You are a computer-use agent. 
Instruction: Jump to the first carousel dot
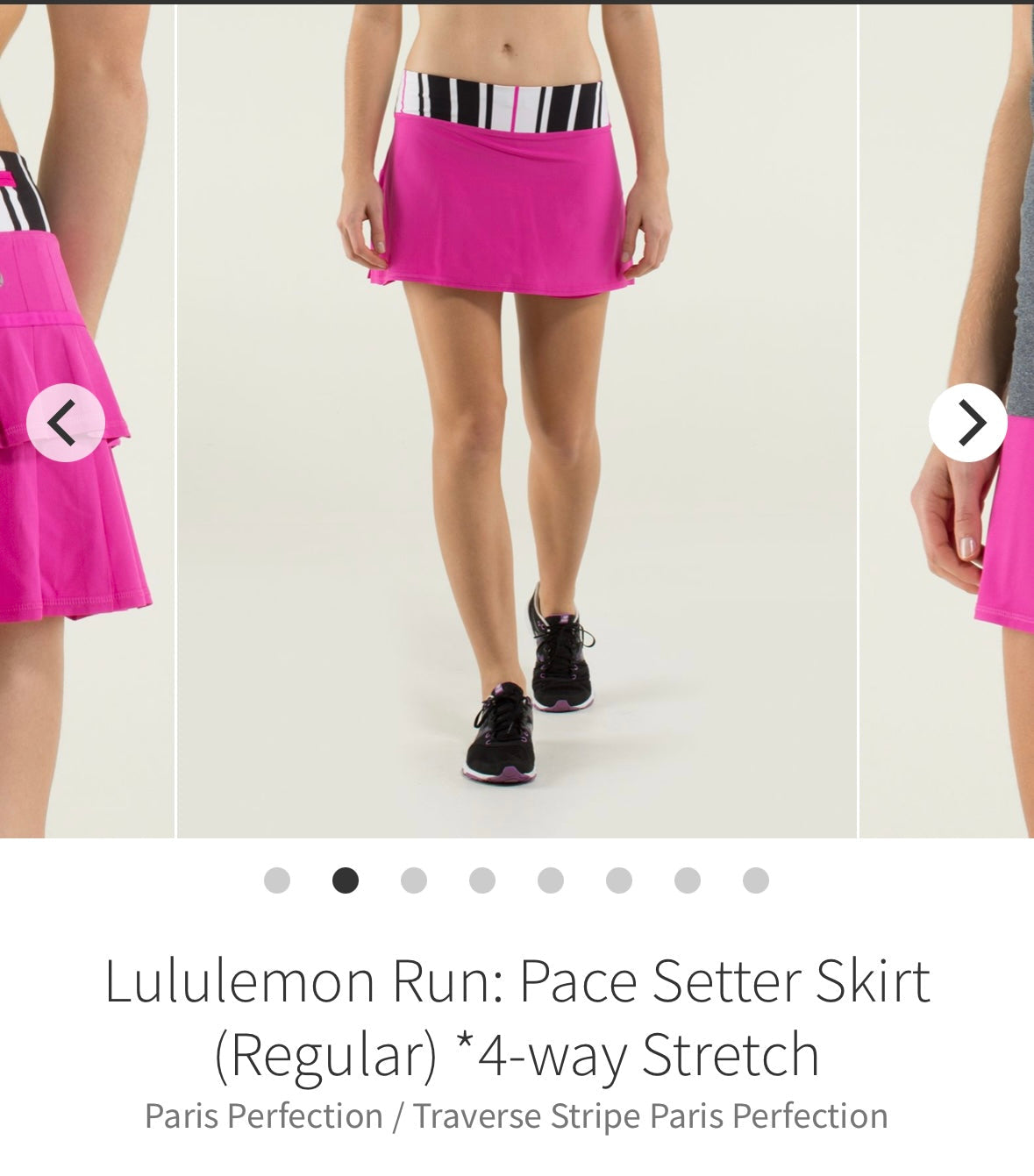point(277,880)
